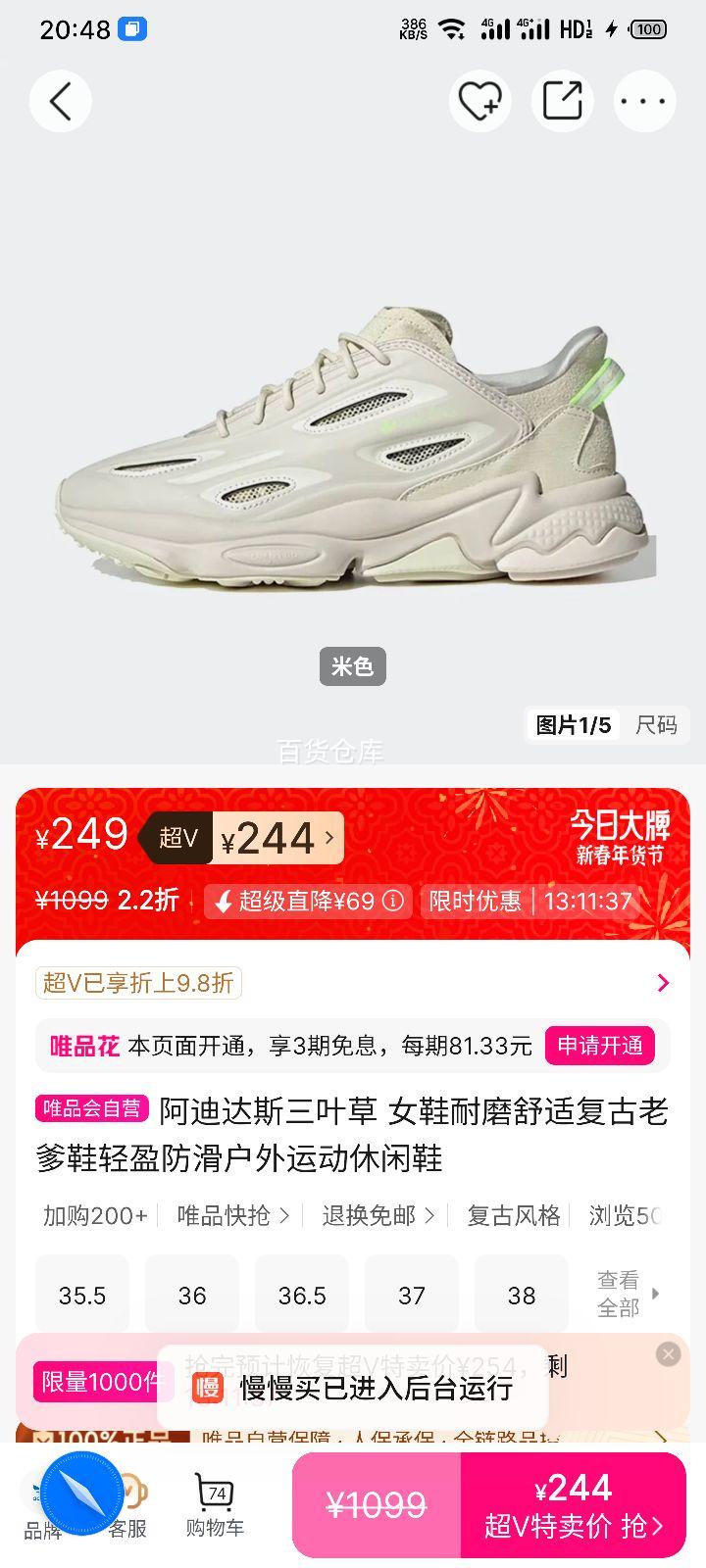The image size is (706, 1568).
Task: Choose the 35.5 size chip
Action: tap(81, 1295)
